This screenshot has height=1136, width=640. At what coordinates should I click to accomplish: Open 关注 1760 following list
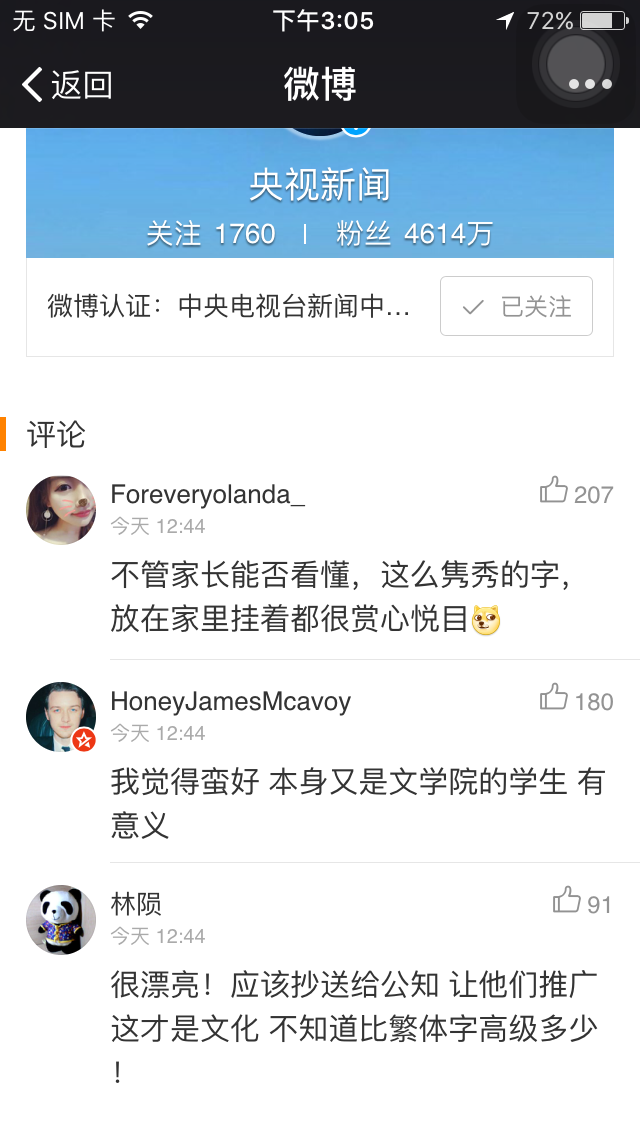211,234
